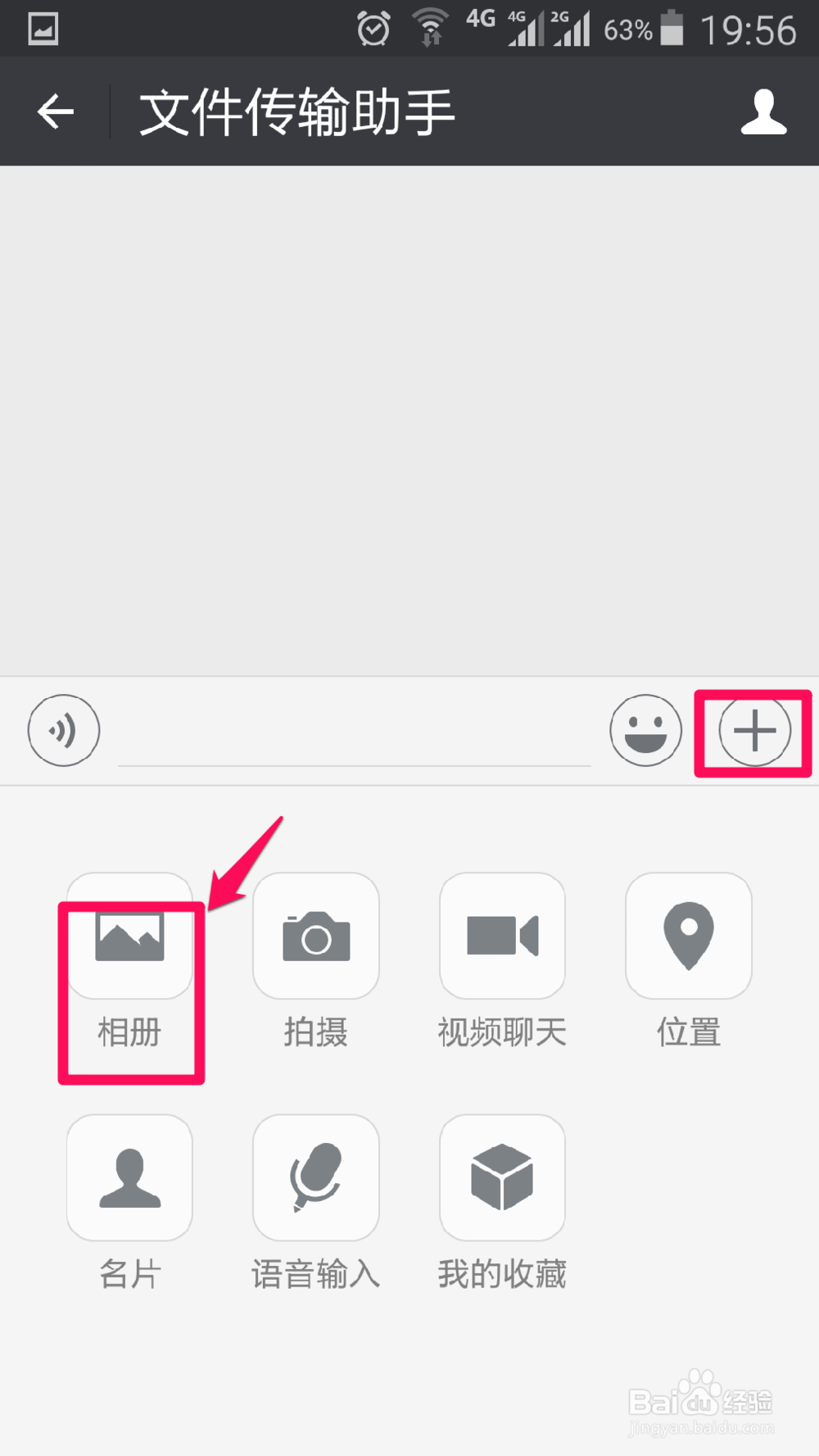This screenshot has width=819, height=1456.
Task: Tap the plus button to open attachments
Action: [x=753, y=730]
